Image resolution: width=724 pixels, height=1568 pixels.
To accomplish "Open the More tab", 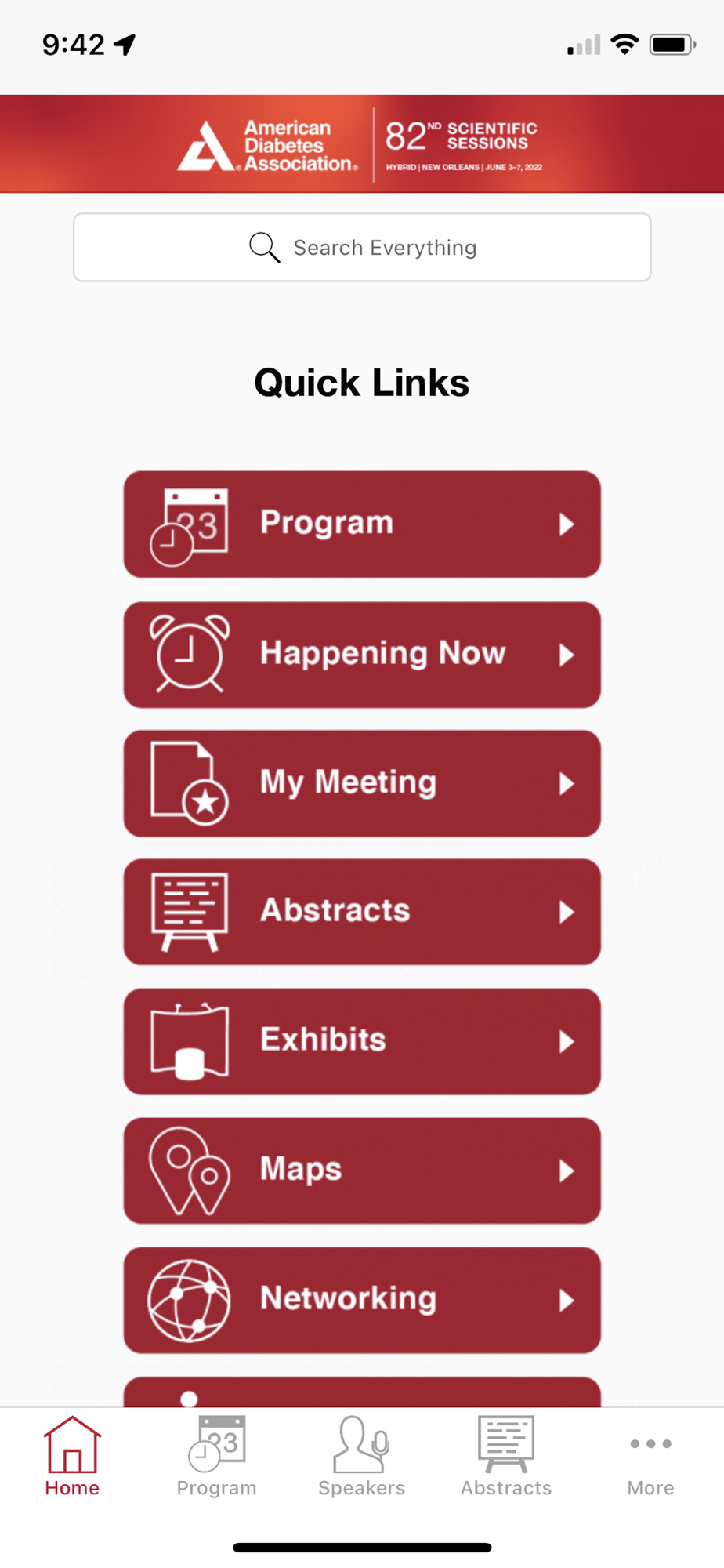I will [650, 1463].
